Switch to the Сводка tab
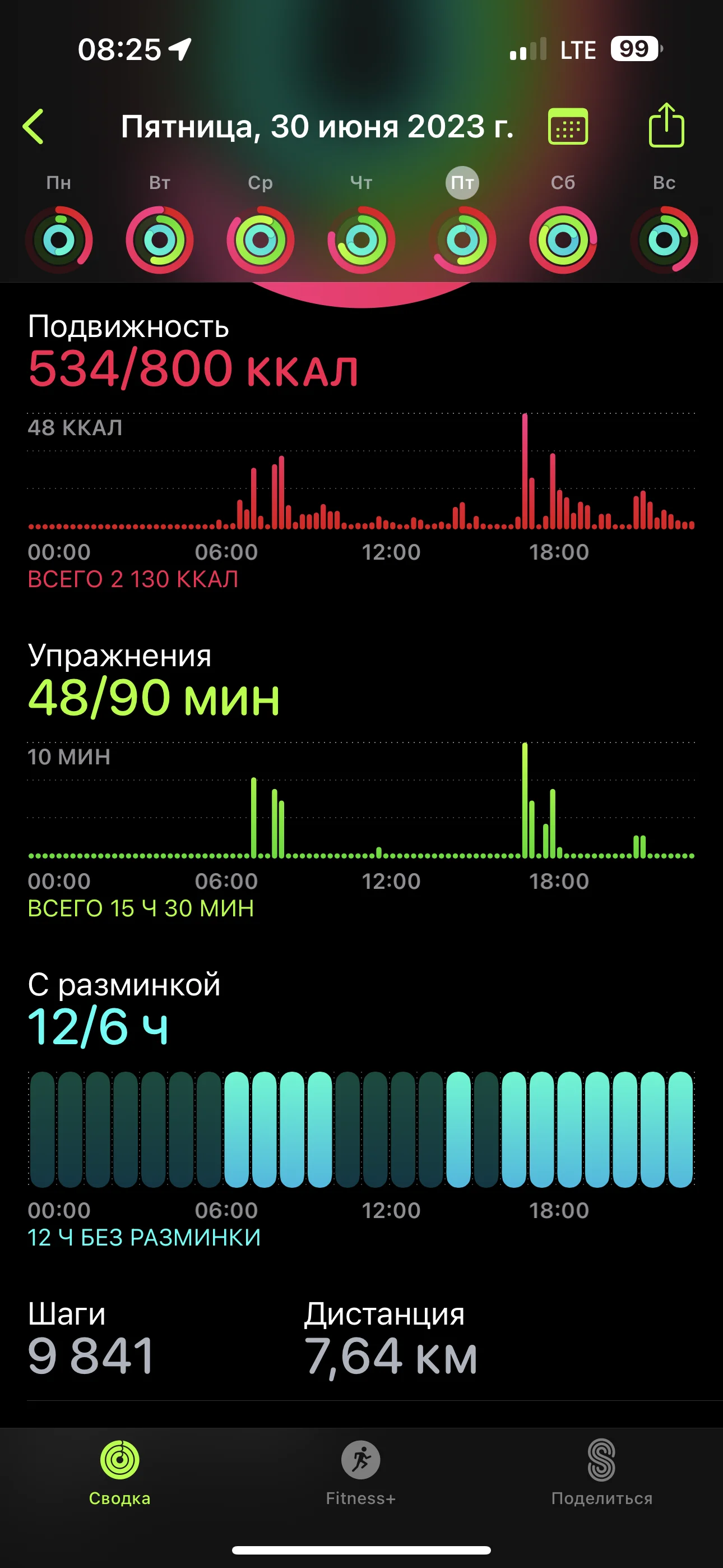 (120, 1472)
